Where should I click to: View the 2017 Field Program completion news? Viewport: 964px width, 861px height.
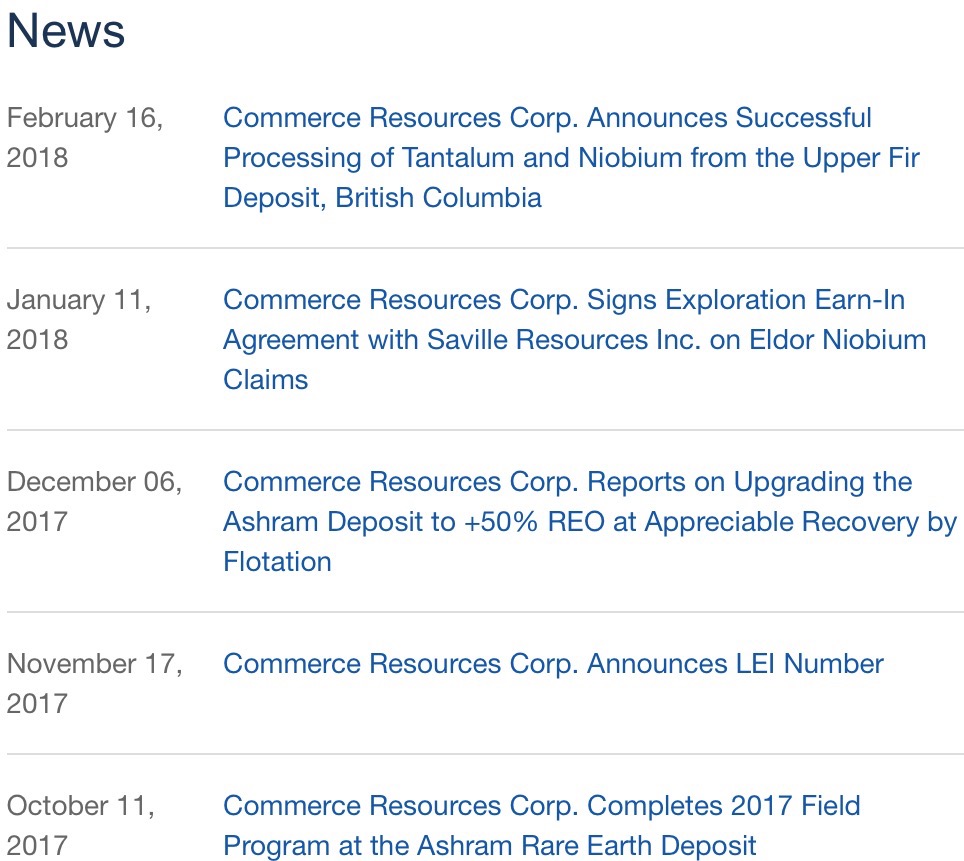click(x=541, y=826)
